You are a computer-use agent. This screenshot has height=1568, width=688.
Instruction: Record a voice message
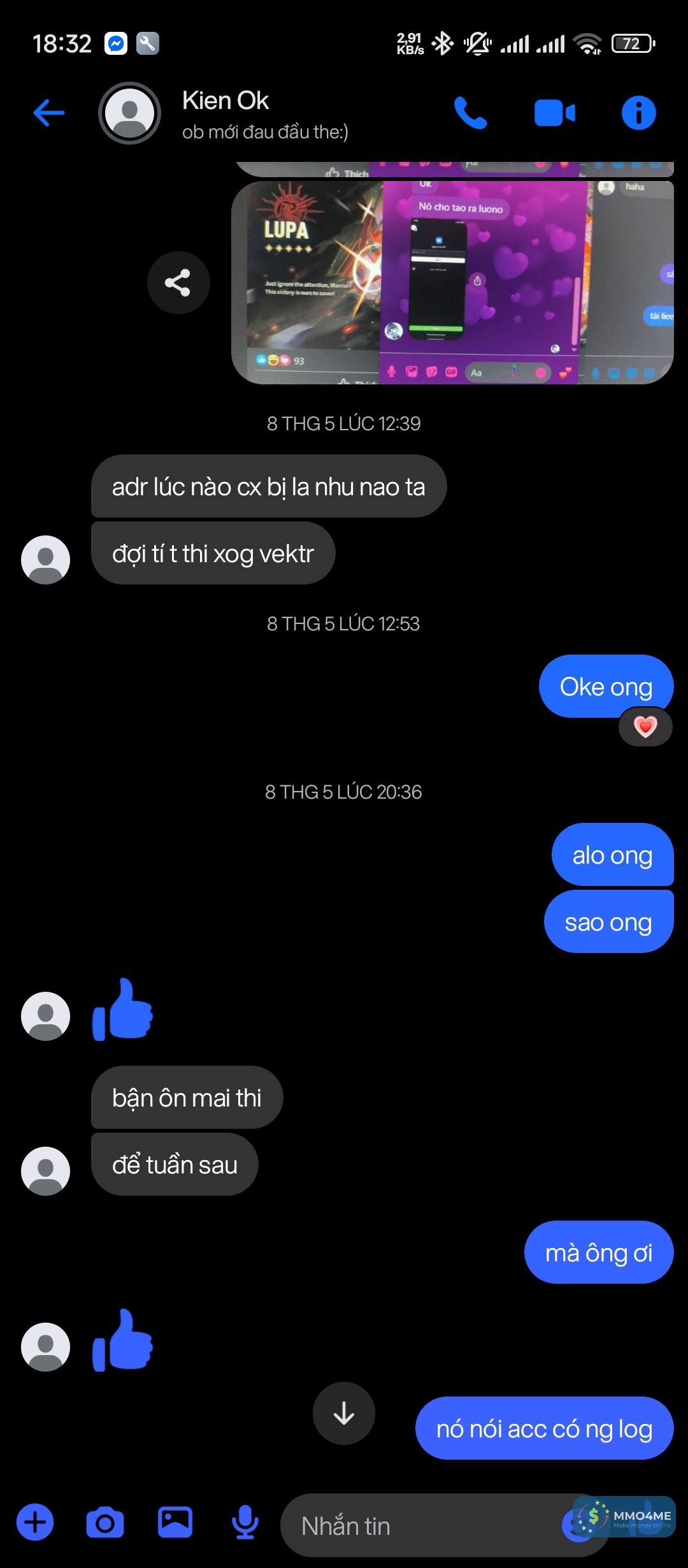245,1522
